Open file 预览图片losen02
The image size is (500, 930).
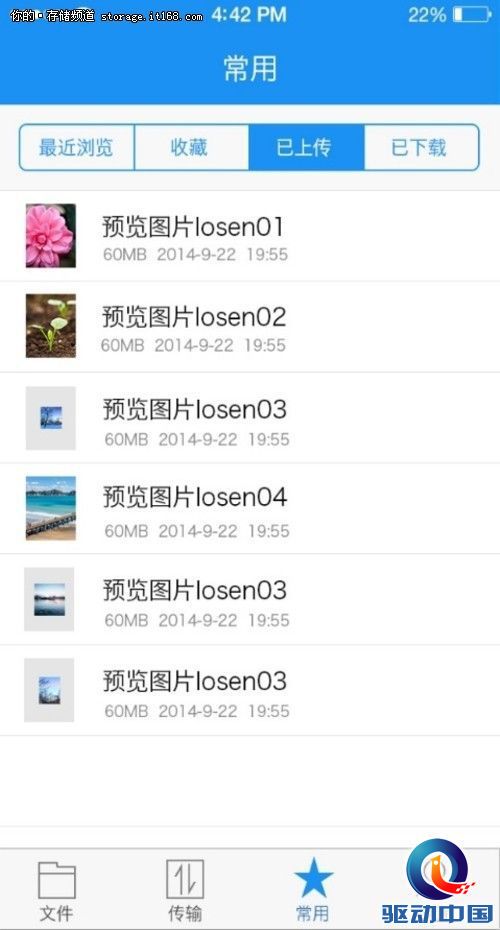[250, 327]
